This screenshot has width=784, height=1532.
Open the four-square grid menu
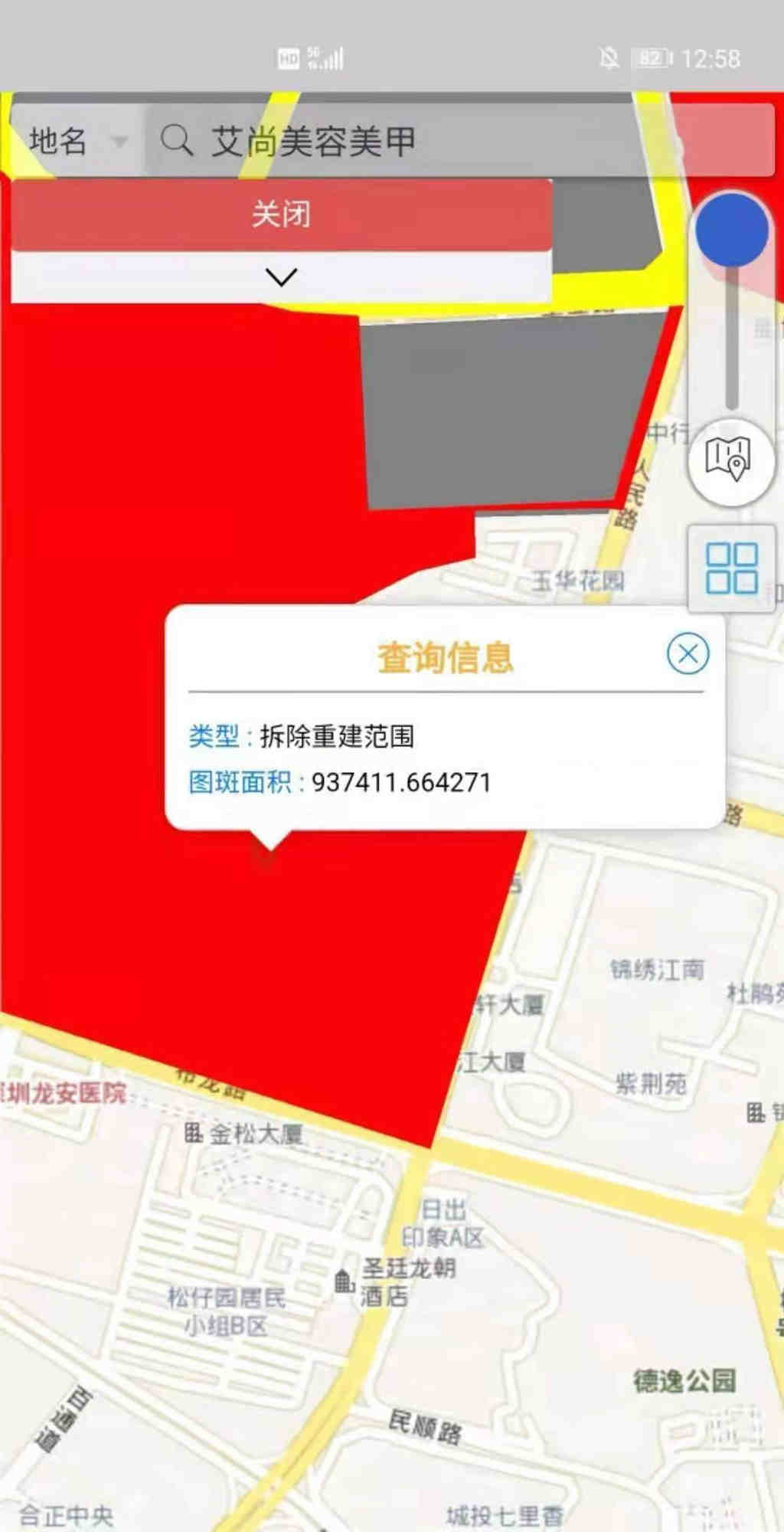[x=731, y=568]
